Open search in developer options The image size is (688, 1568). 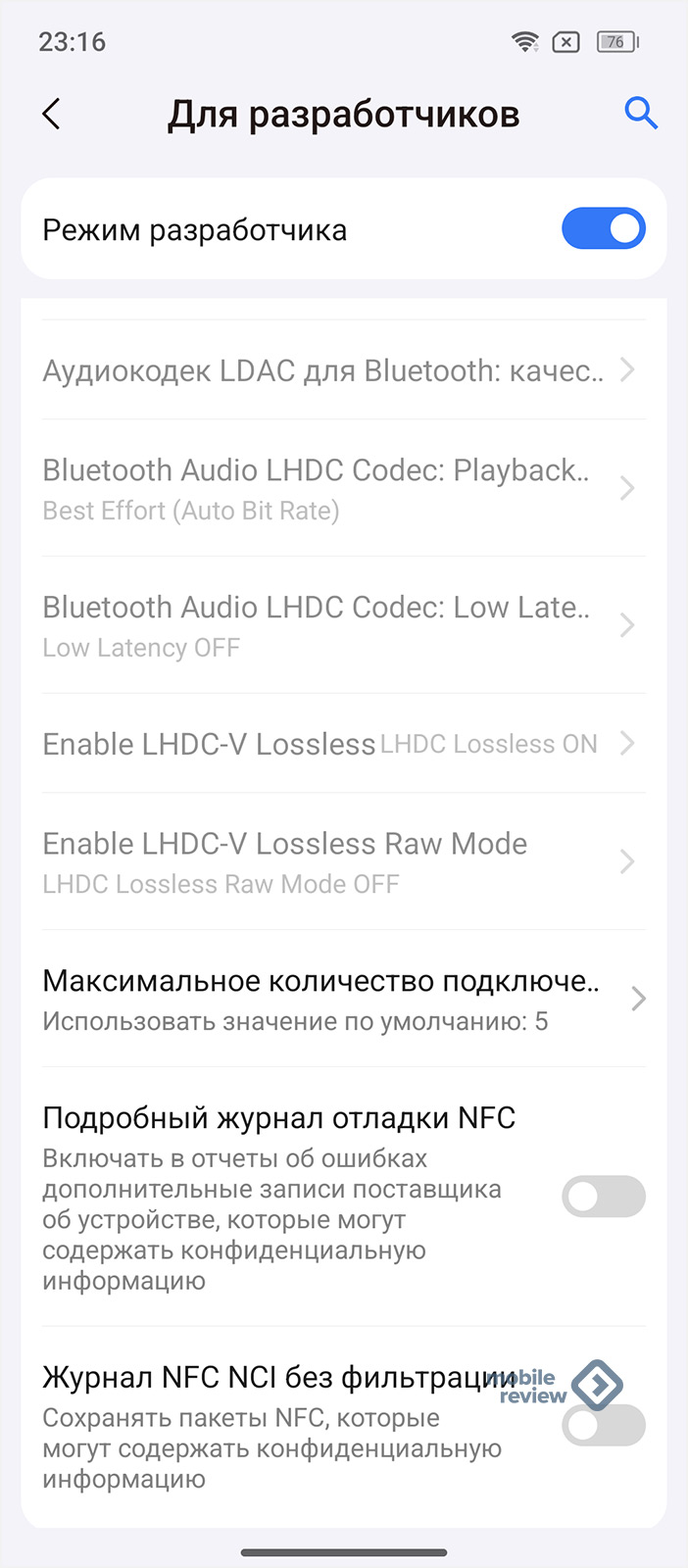pyautogui.click(x=640, y=114)
